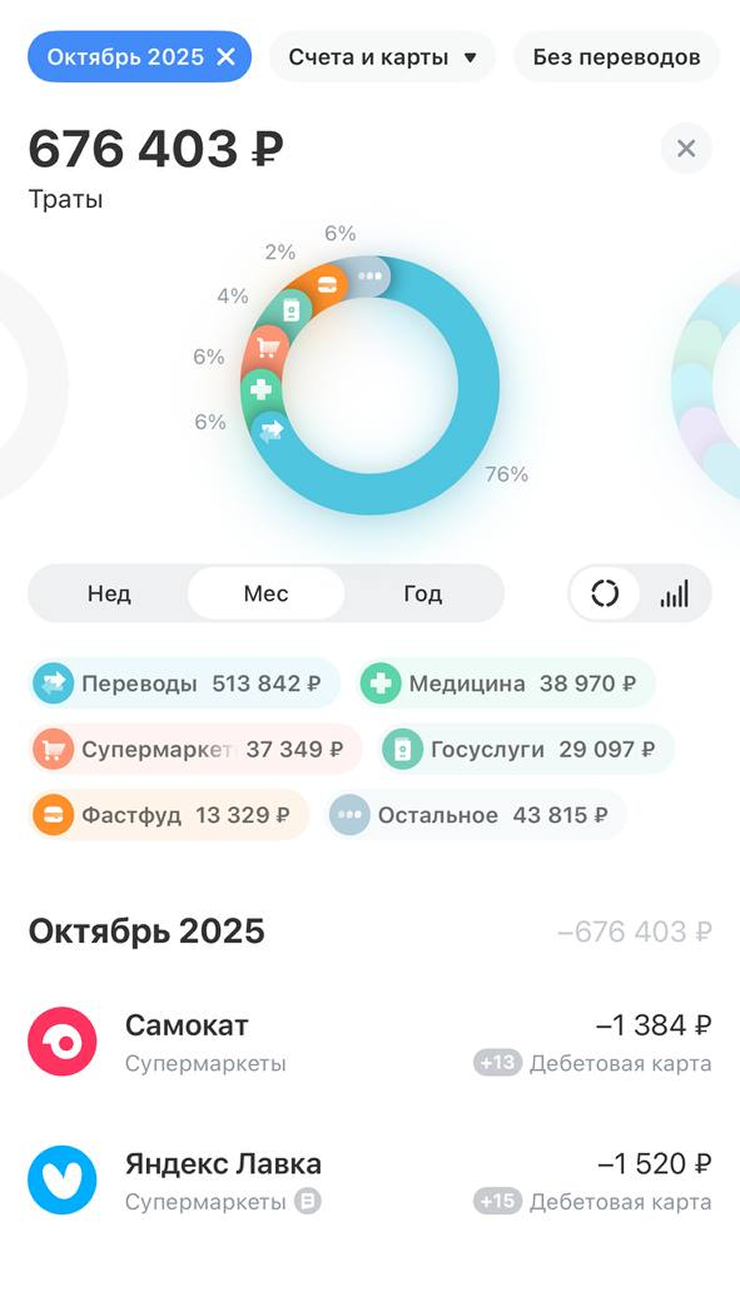Switch period to Нед
The height and width of the screenshot is (1316, 740).
click(109, 594)
